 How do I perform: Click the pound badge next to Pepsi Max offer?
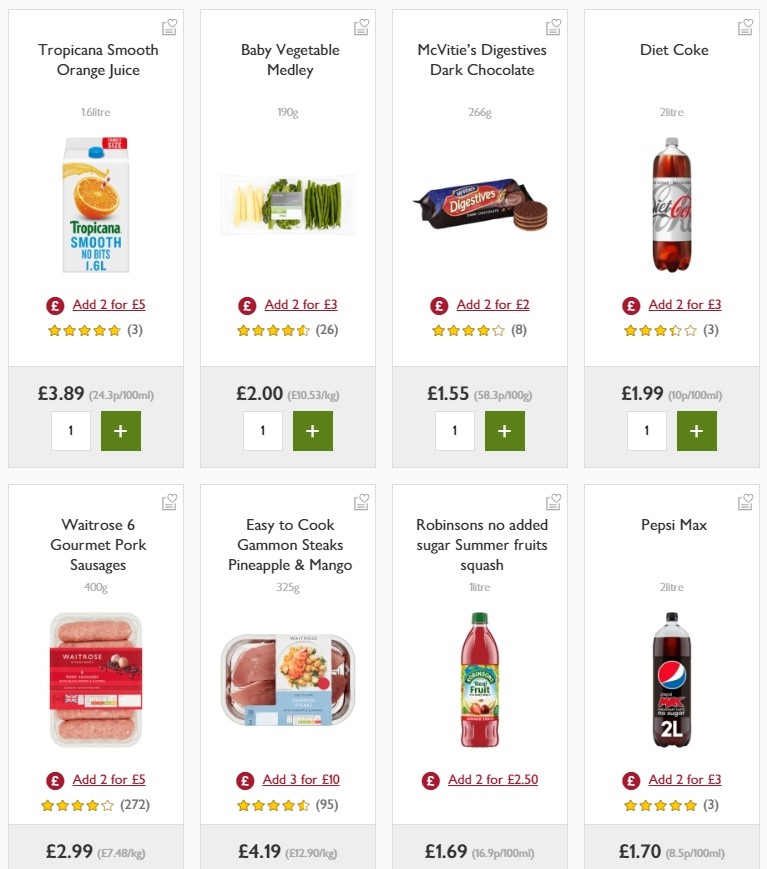630,780
